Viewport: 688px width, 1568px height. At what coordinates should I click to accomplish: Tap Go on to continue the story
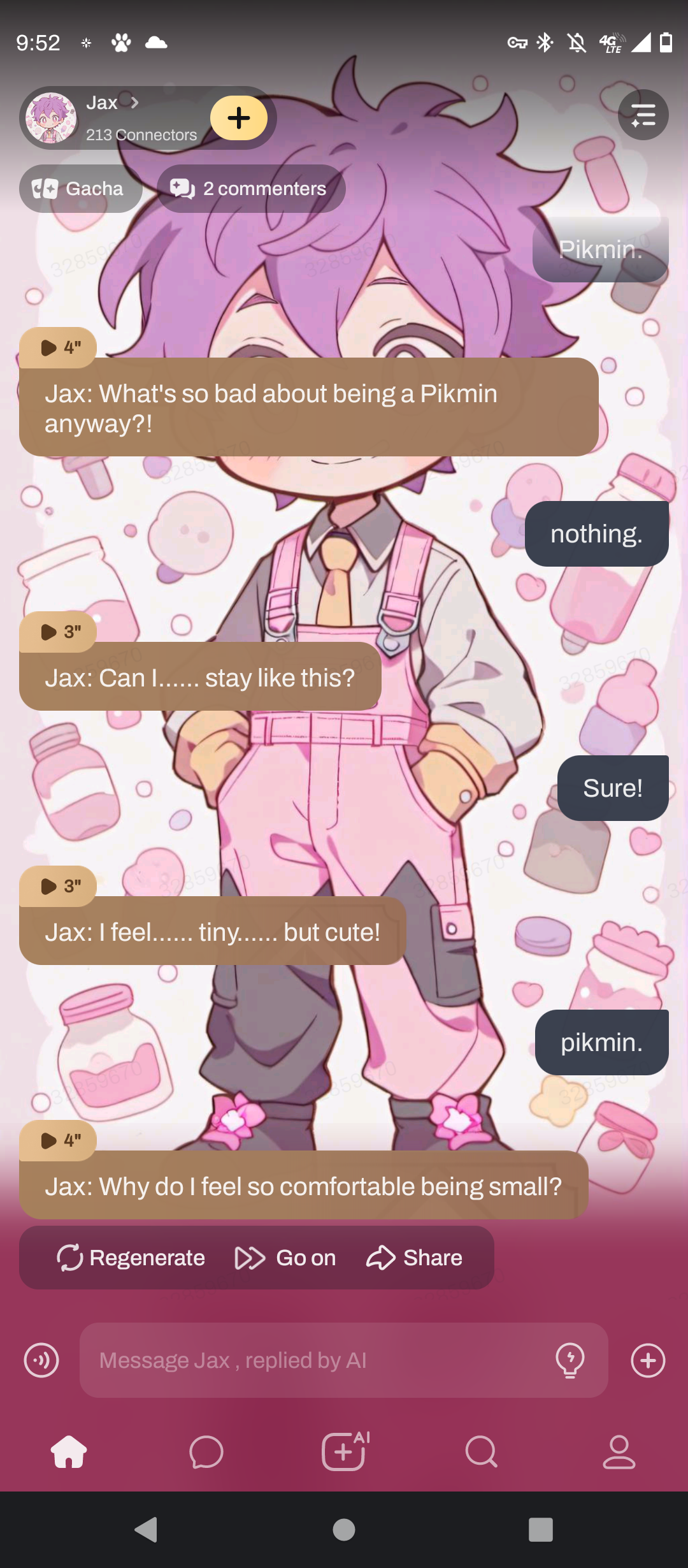tap(285, 1258)
